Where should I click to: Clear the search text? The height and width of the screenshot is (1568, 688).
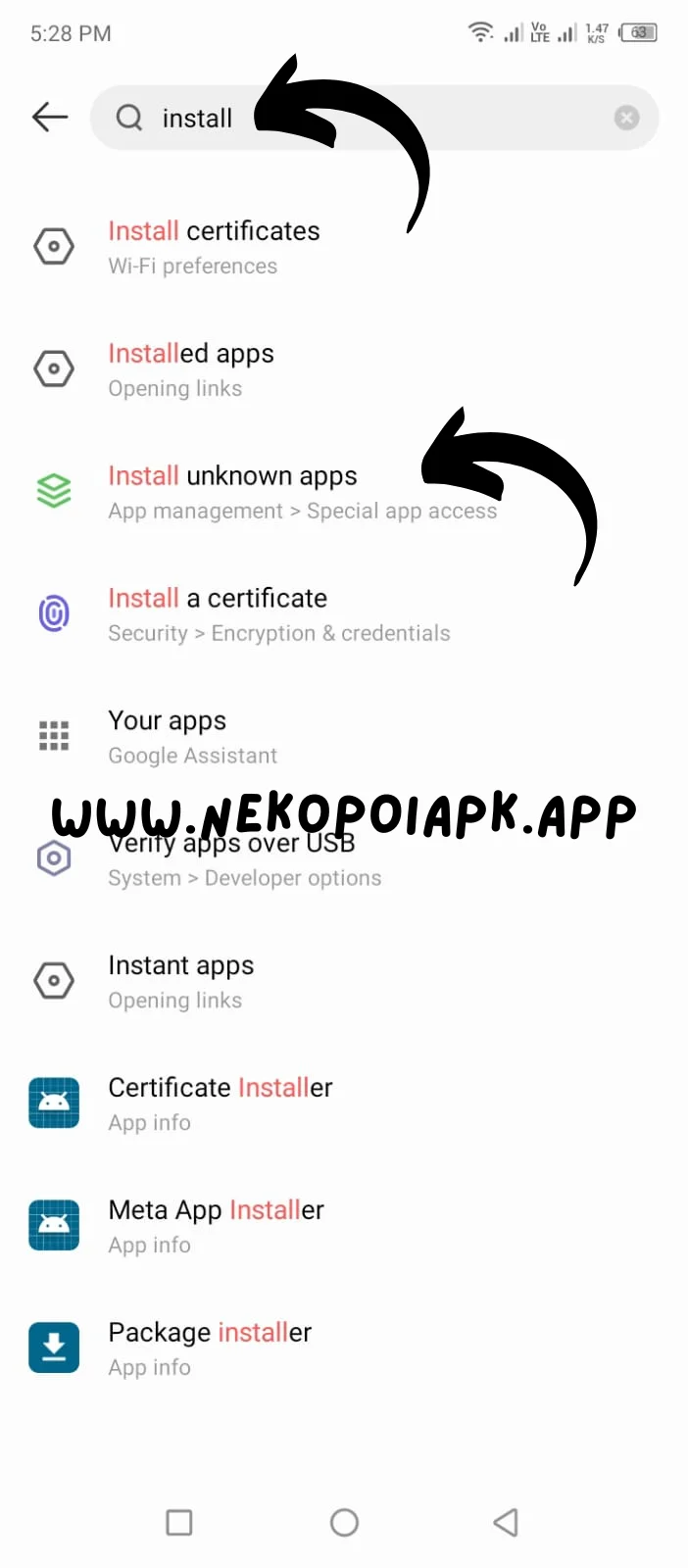click(x=626, y=119)
